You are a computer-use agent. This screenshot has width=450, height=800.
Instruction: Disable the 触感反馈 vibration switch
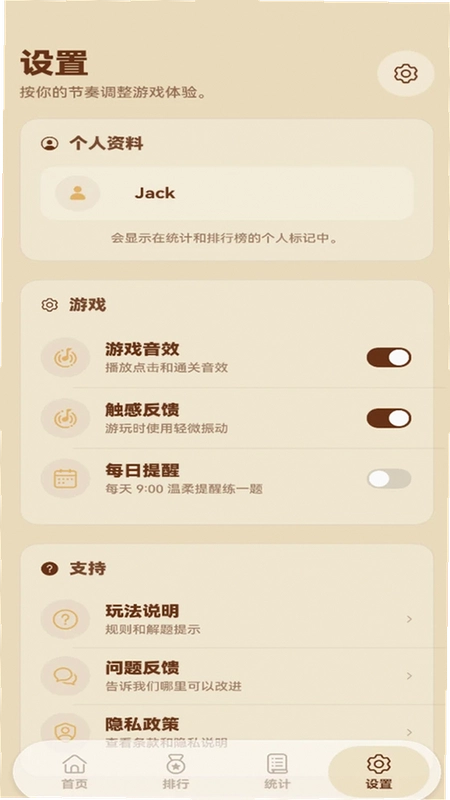389,418
